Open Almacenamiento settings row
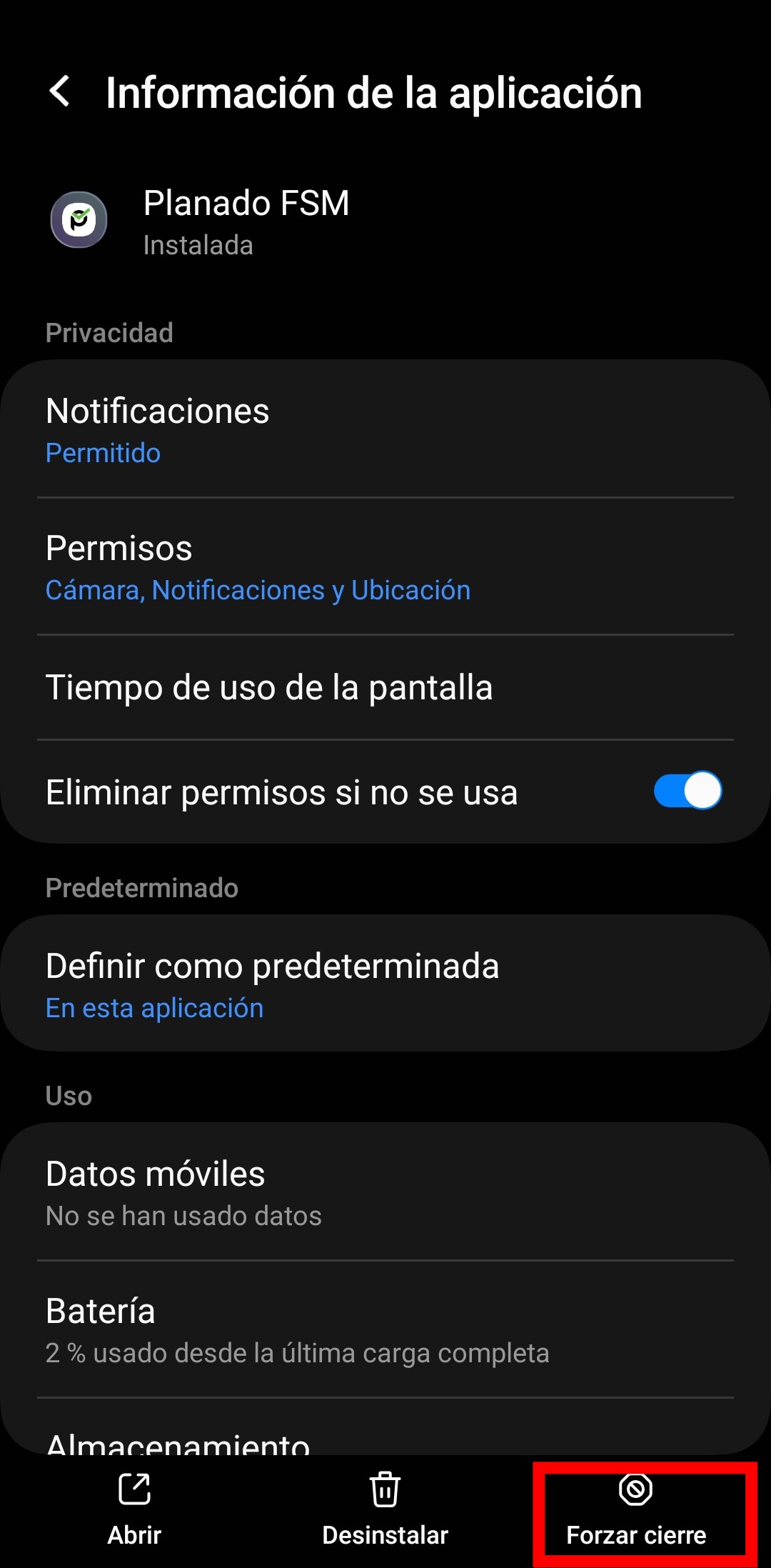The image size is (771, 1568). (385, 1439)
